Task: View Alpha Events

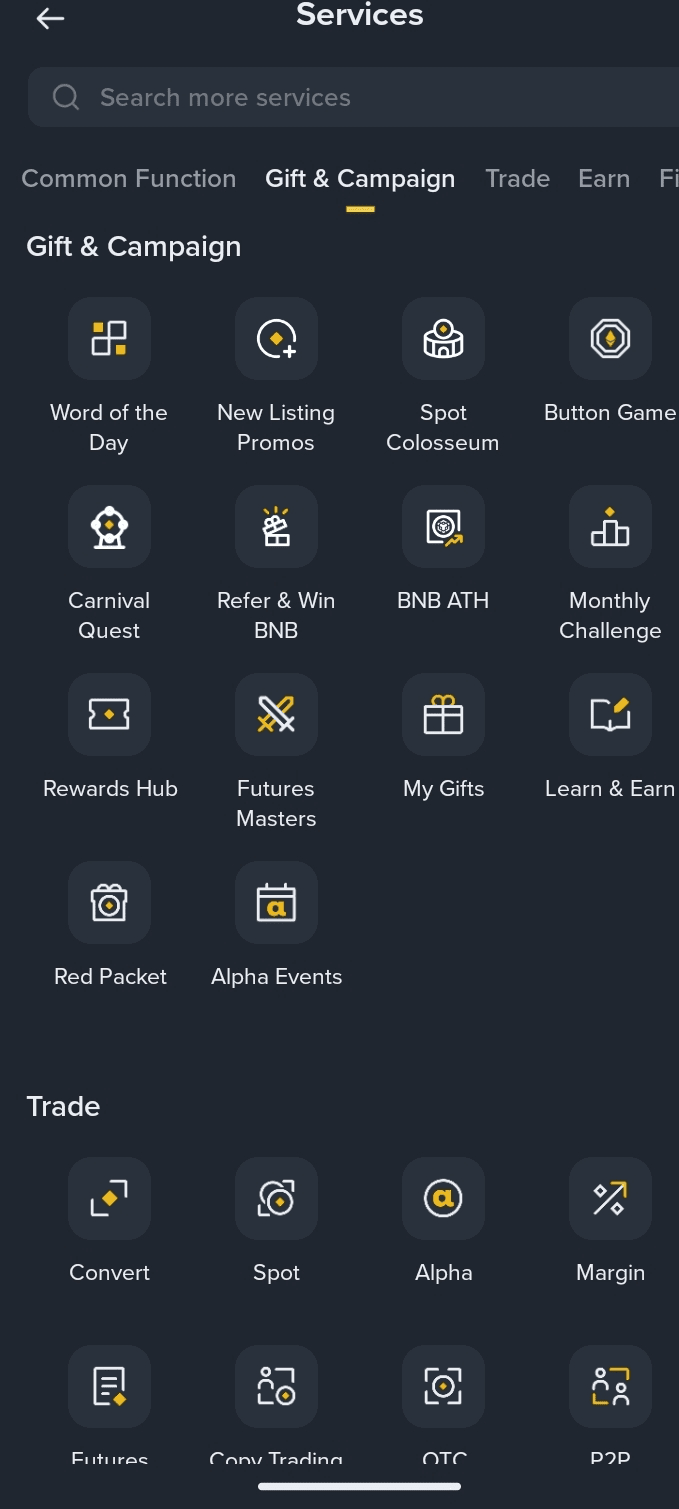Action: (x=276, y=903)
